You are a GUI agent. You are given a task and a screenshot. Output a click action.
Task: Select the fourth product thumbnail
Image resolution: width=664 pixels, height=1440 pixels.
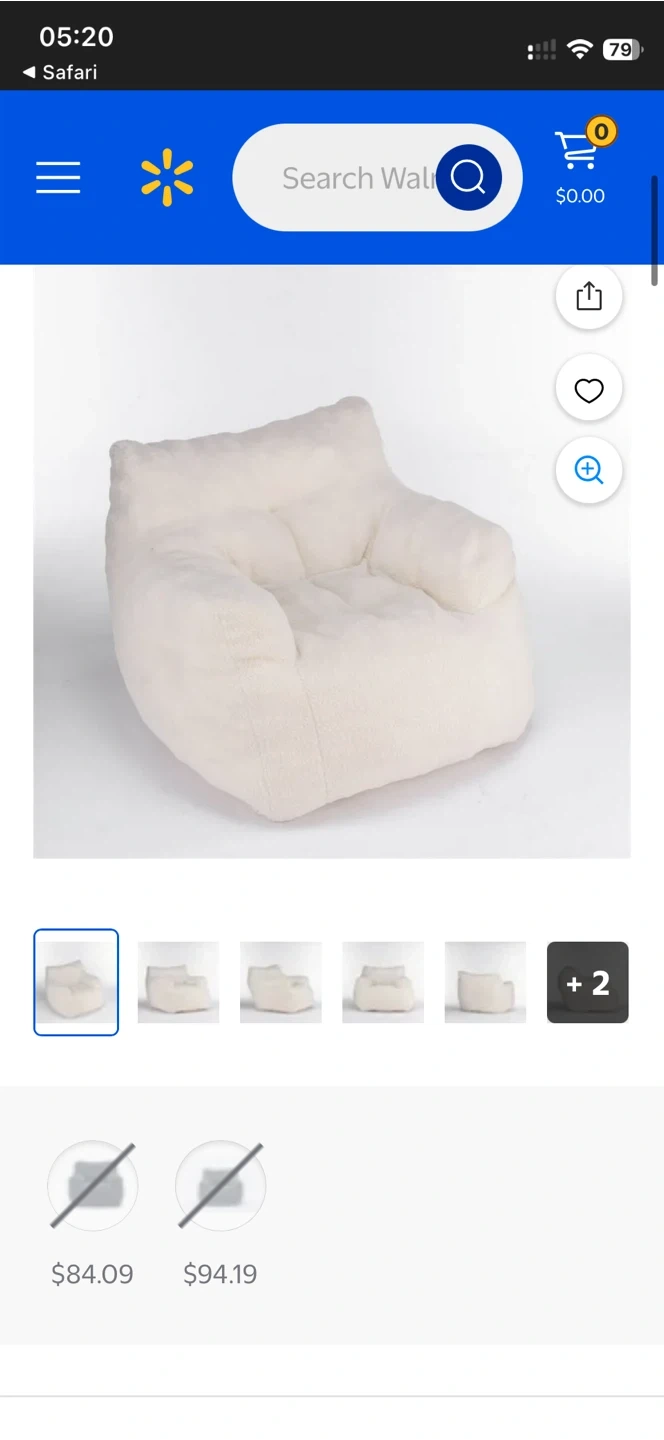click(383, 982)
